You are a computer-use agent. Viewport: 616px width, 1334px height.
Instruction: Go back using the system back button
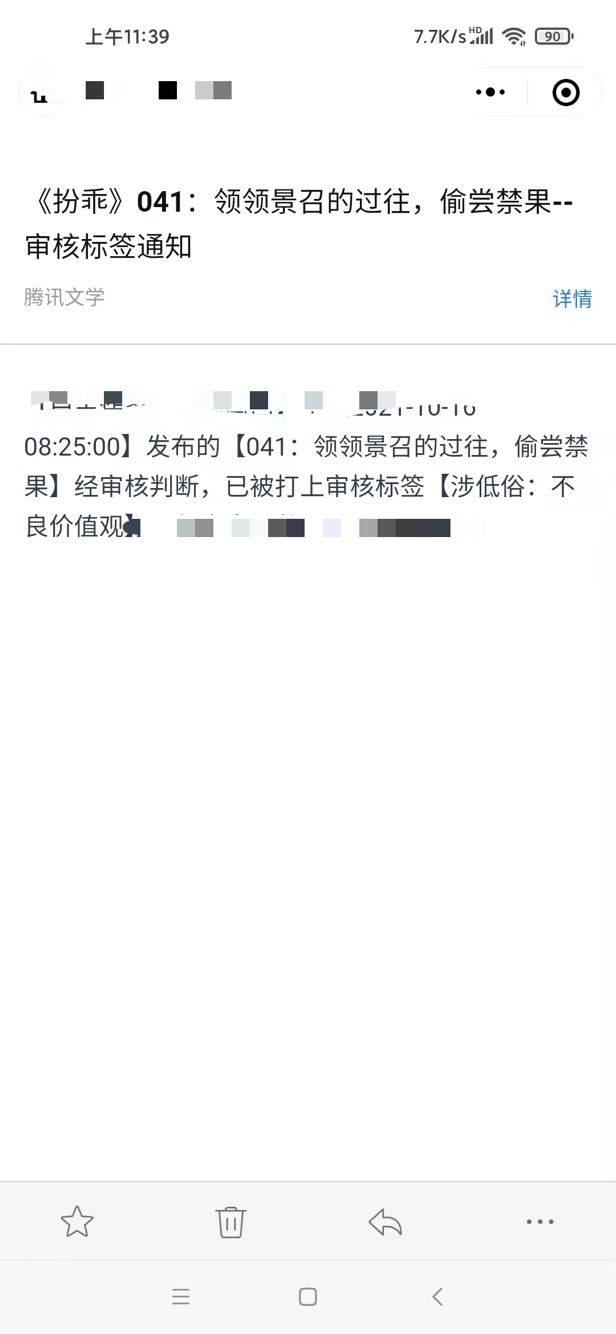point(437,1296)
